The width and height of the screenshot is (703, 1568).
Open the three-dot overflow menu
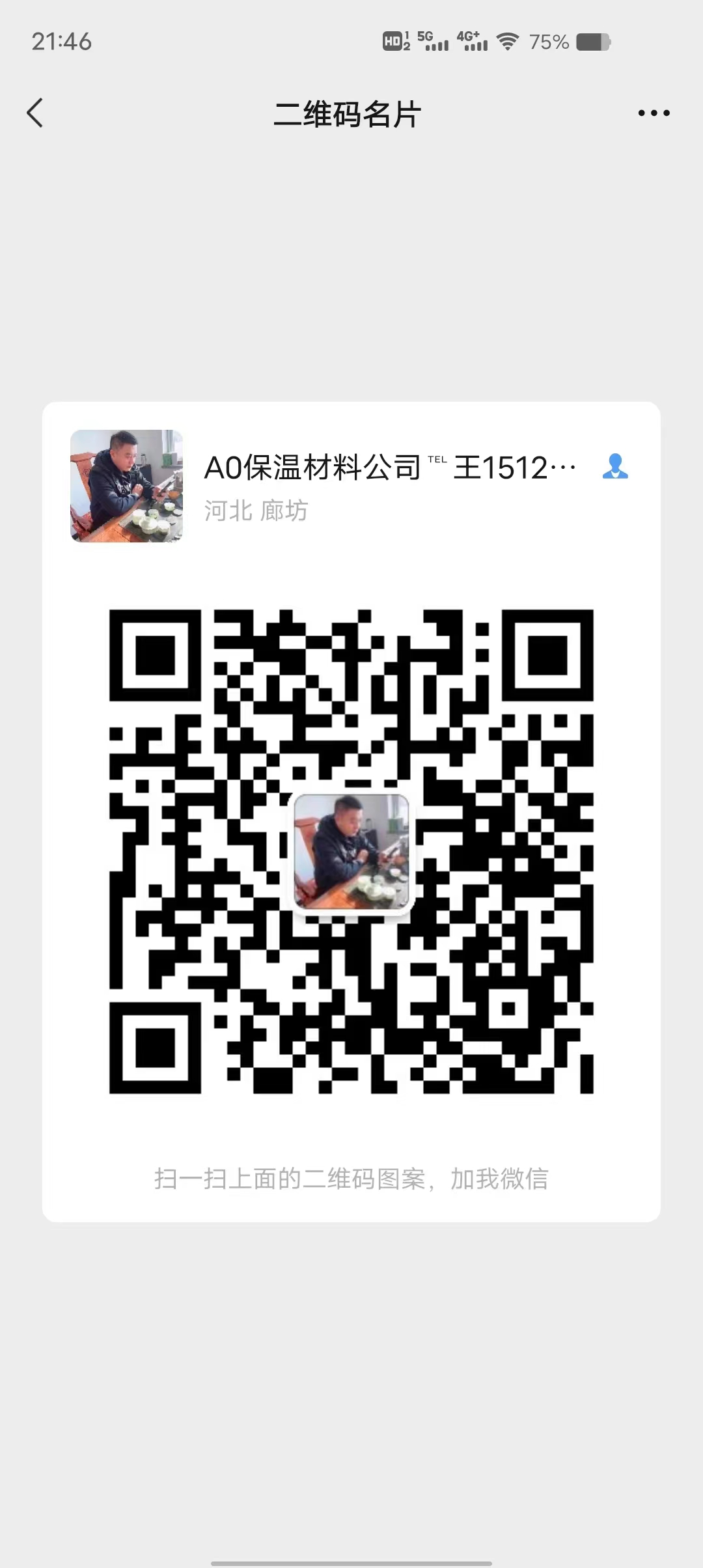tap(654, 113)
